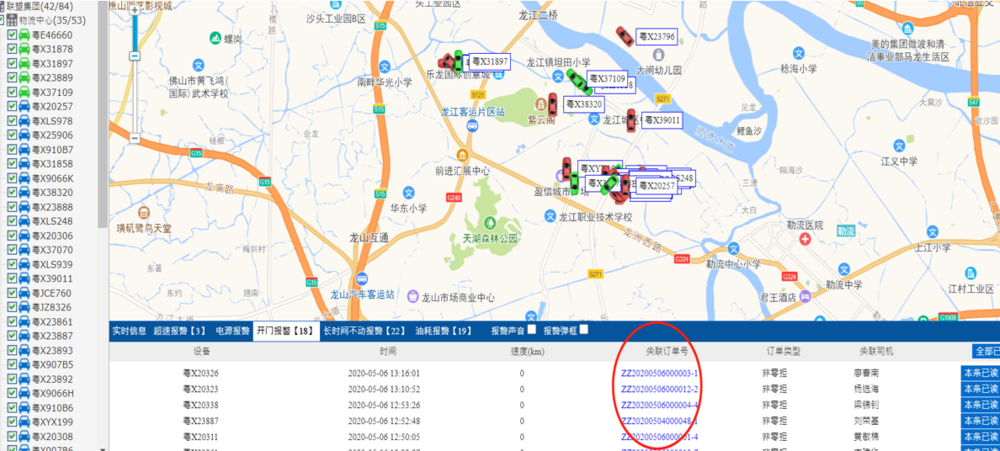The width and height of the screenshot is (1000, 451).
Task: Open the 超速报警【3】 tab
Action: (179, 330)
